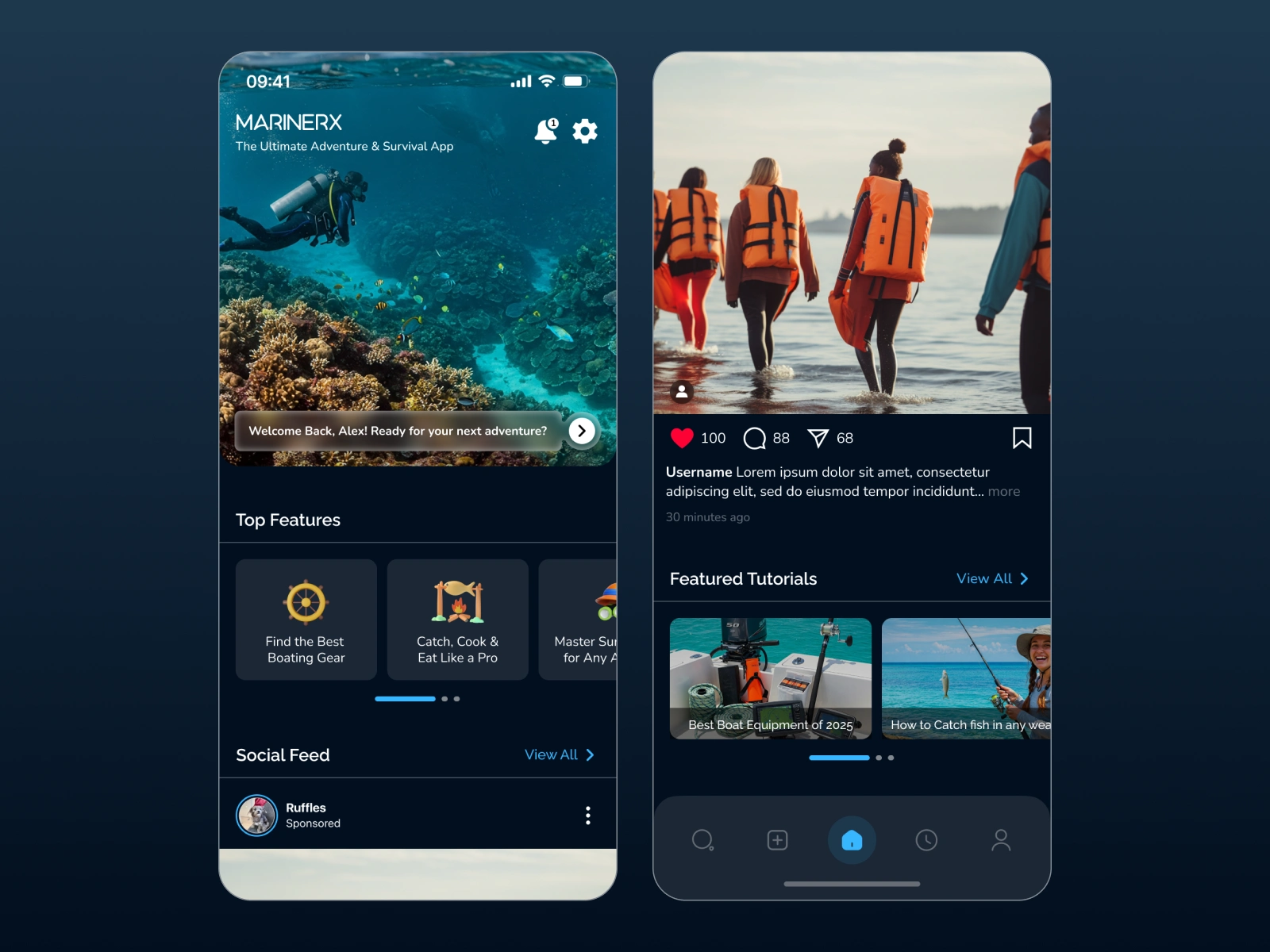Open the notifications bell
Viewport: 1270px width, 952px height.
pyautogui.click(x=545, y=131)
